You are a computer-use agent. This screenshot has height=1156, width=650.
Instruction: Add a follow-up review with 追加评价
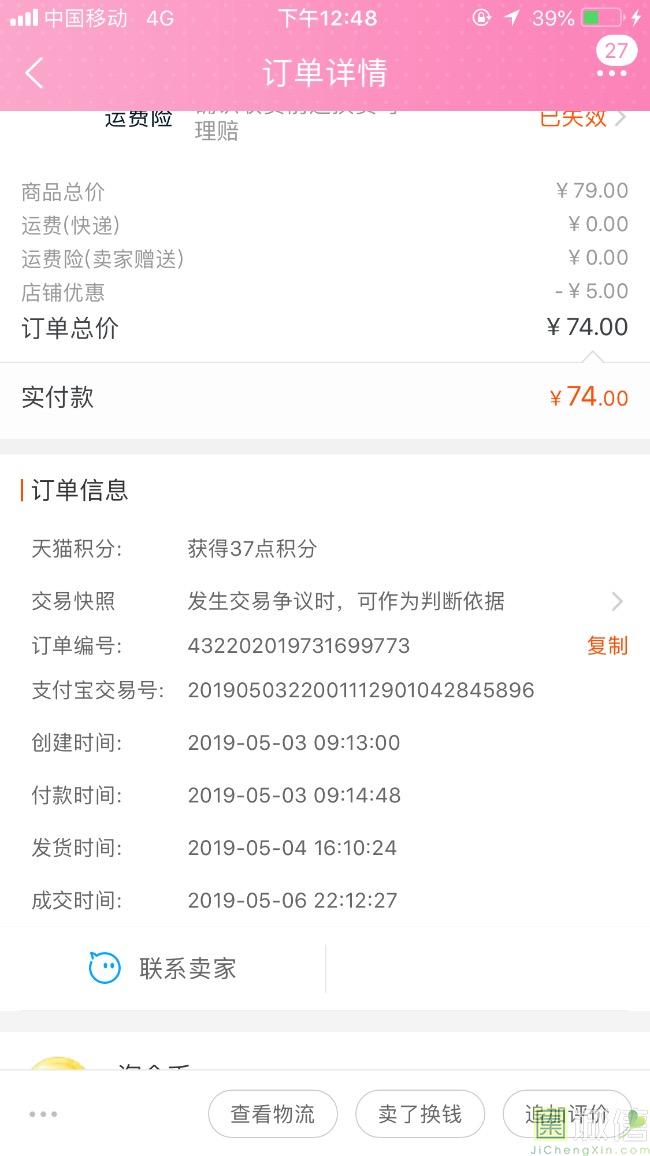tap(567, 1113)
